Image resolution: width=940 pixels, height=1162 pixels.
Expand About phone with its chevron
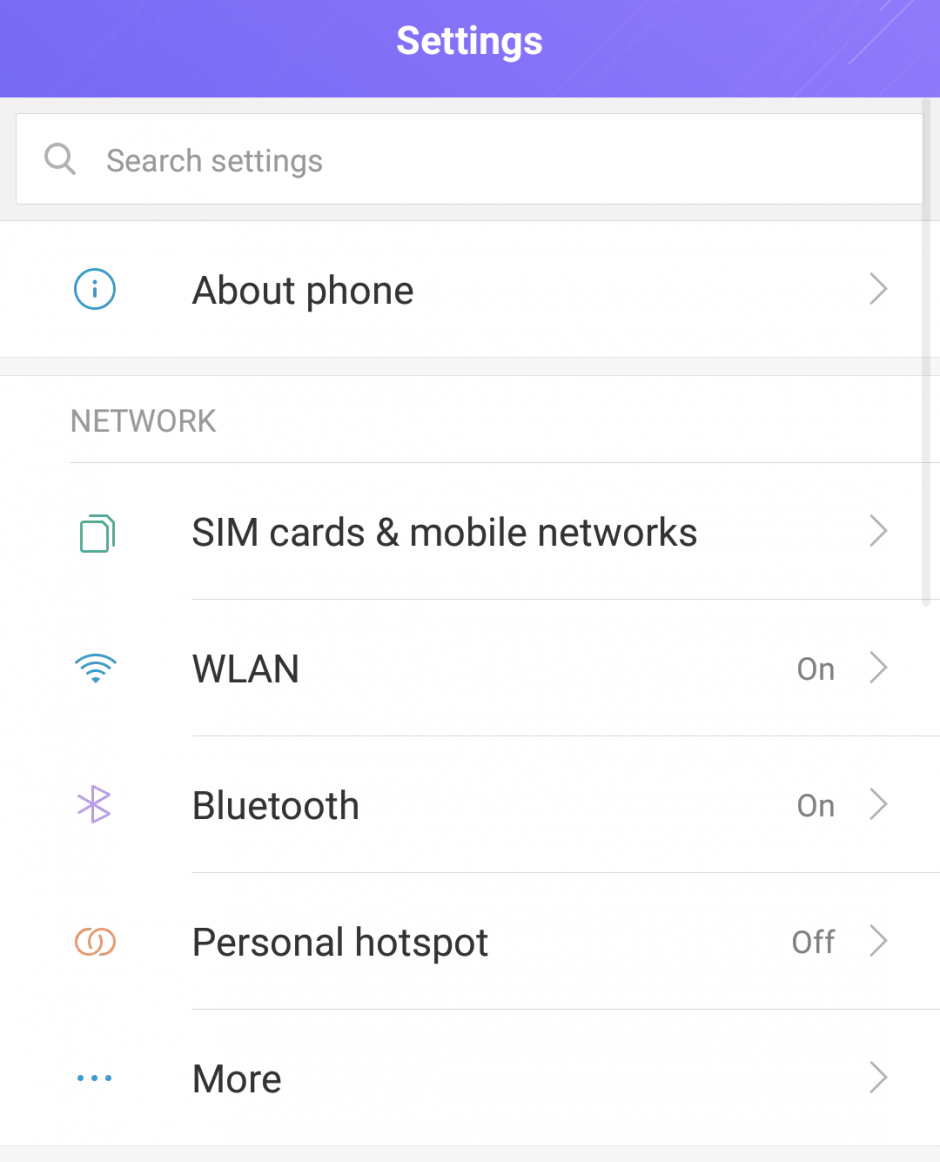[x=878, y=289]
